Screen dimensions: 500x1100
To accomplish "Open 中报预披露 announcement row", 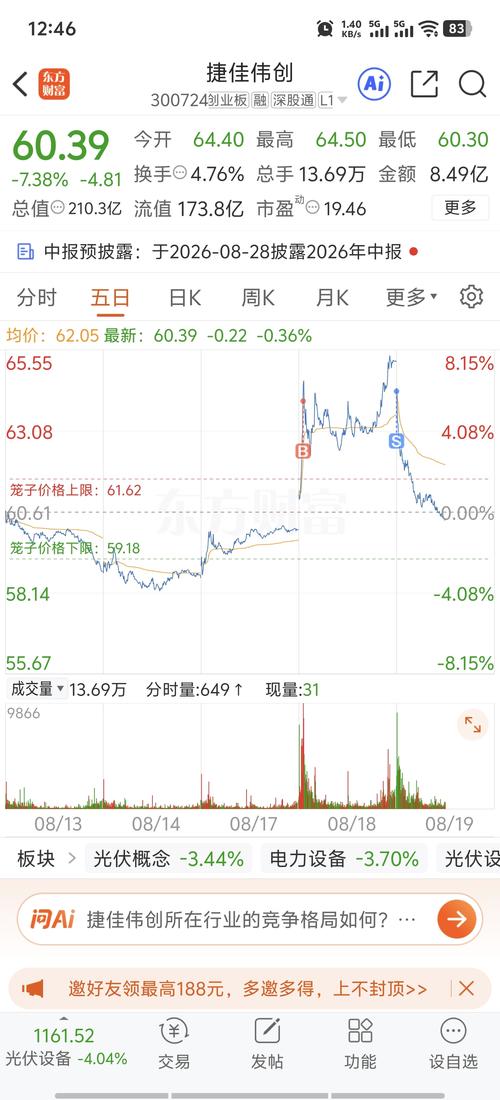I will tap(250, 252).
